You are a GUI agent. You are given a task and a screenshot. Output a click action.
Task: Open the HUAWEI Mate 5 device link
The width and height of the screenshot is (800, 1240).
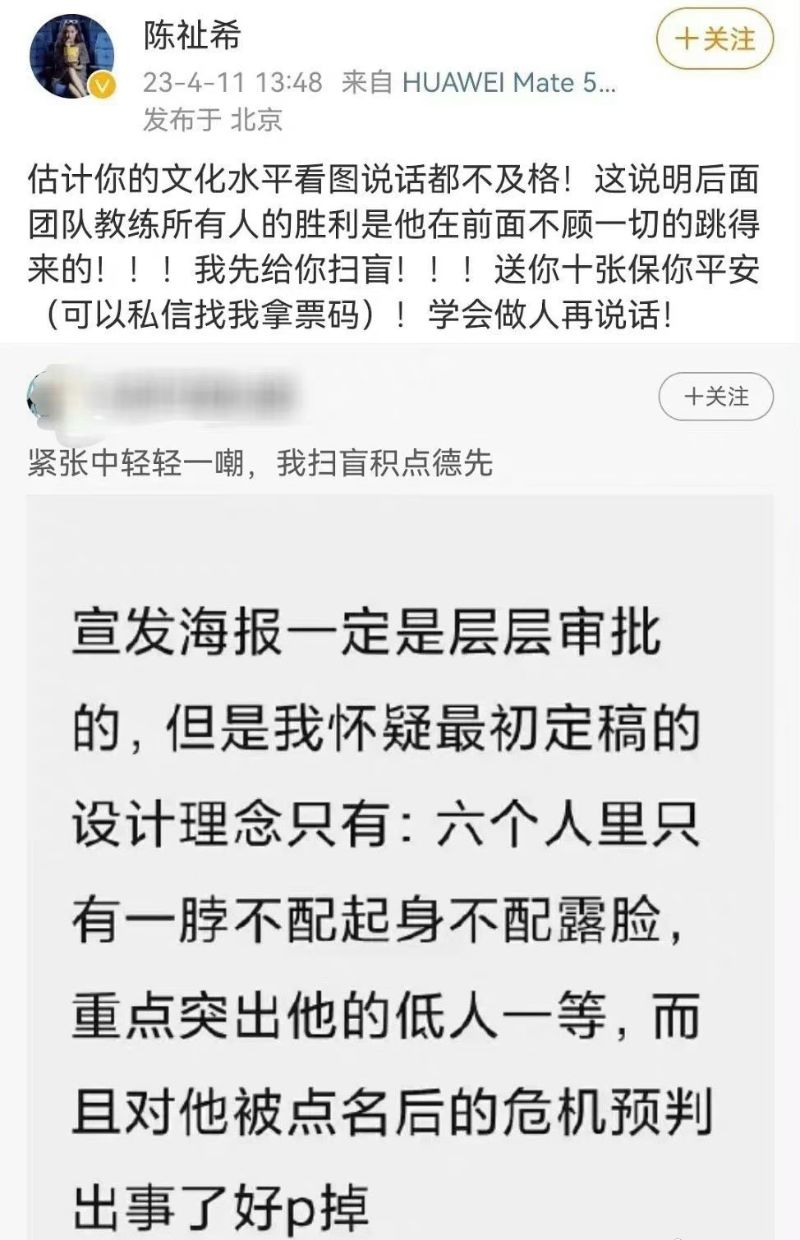coord(508,83)
